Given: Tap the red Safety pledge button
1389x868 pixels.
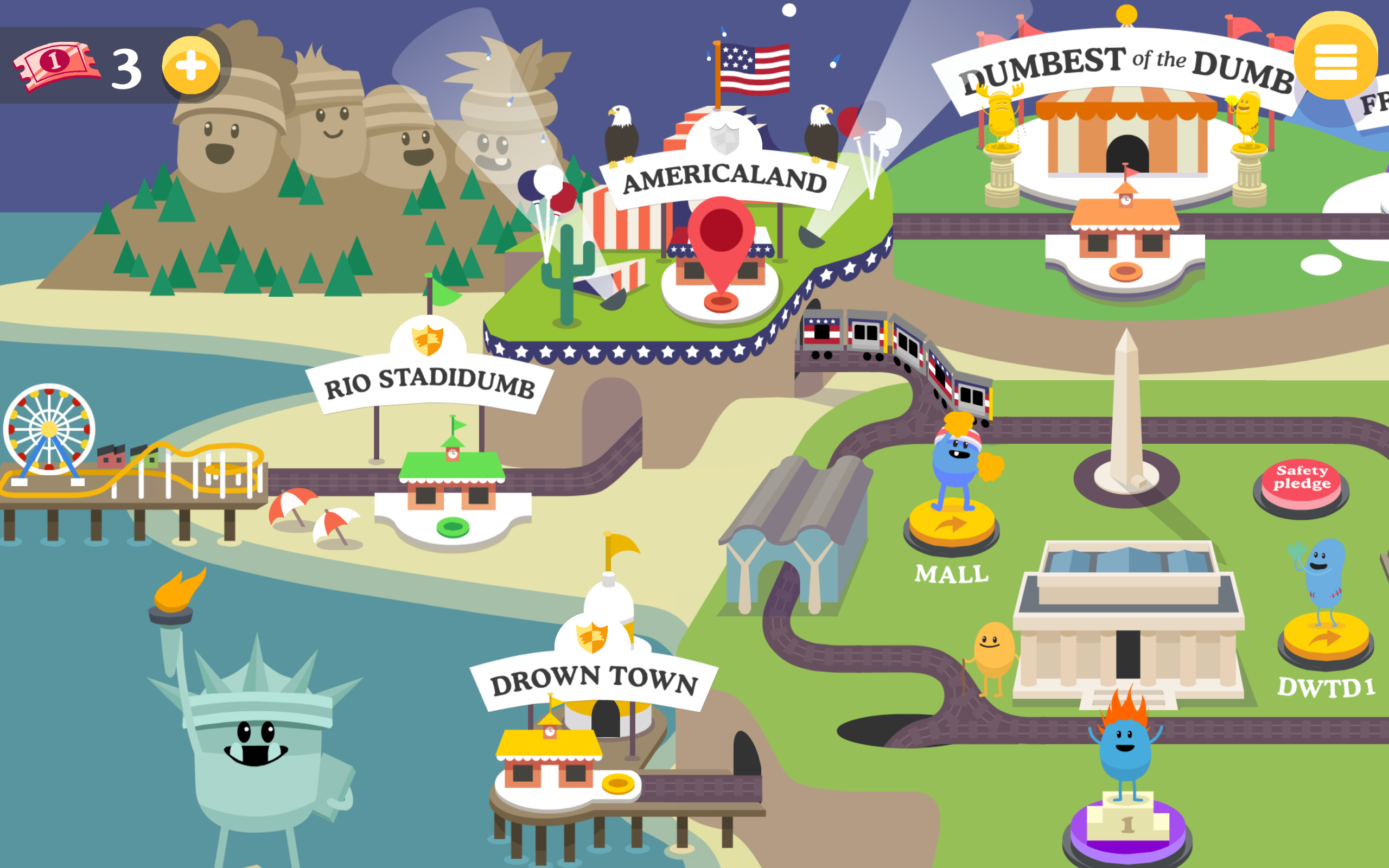Looking at the screenshot, I should point(1301,481).
